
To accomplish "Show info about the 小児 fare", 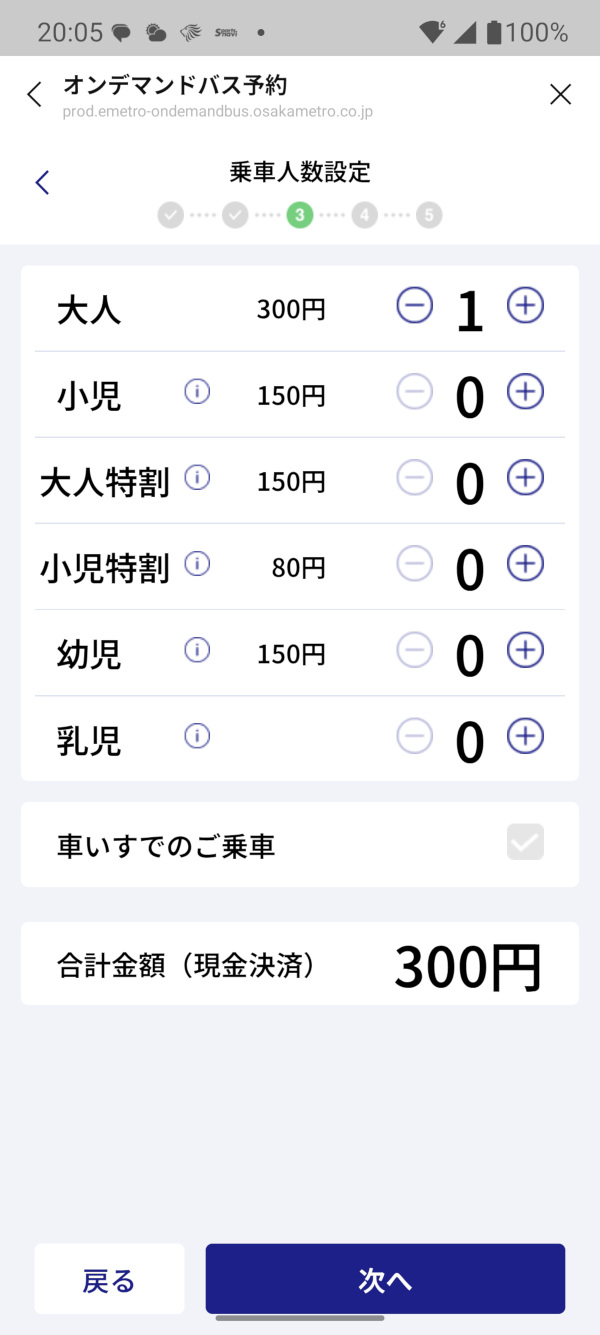I will (197, 392).
